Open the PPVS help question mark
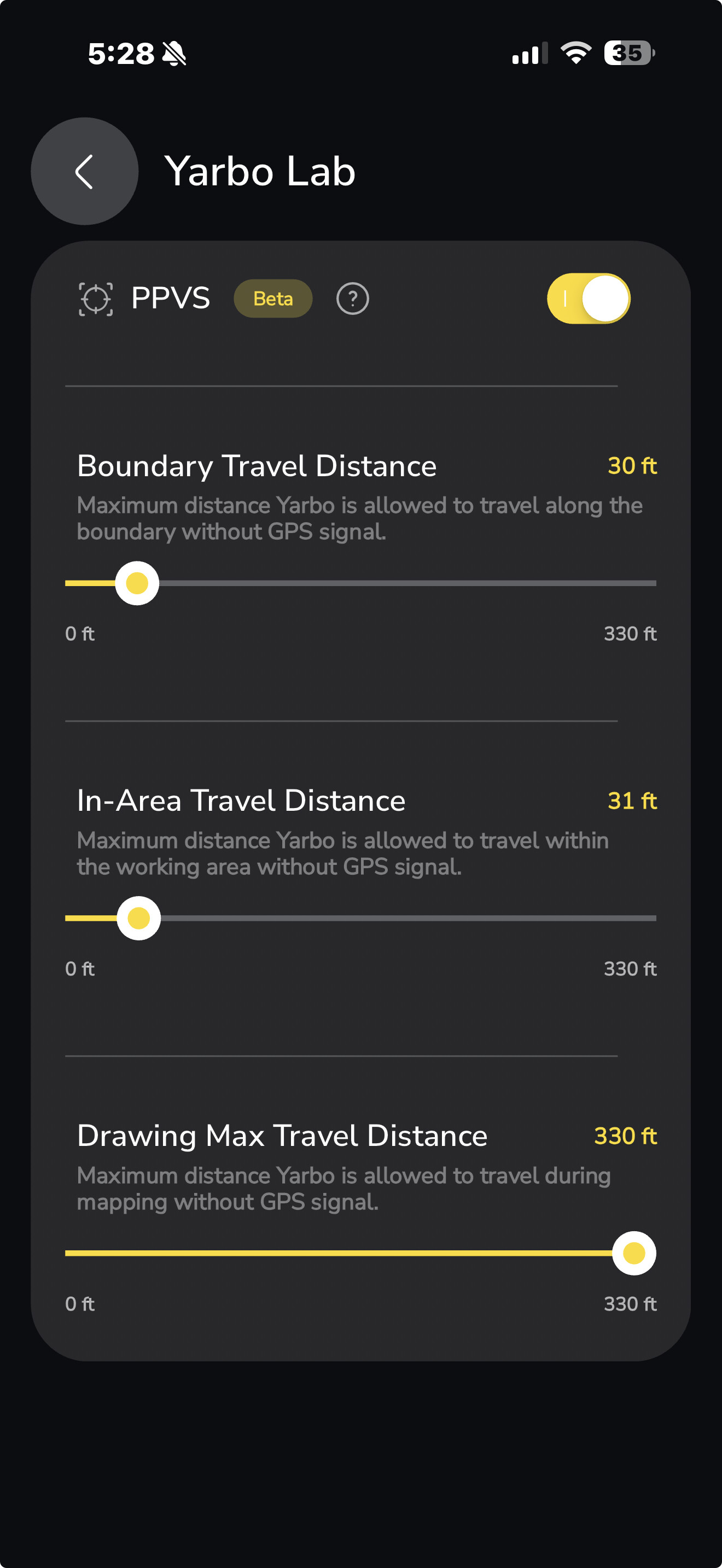 coord(352,299)
